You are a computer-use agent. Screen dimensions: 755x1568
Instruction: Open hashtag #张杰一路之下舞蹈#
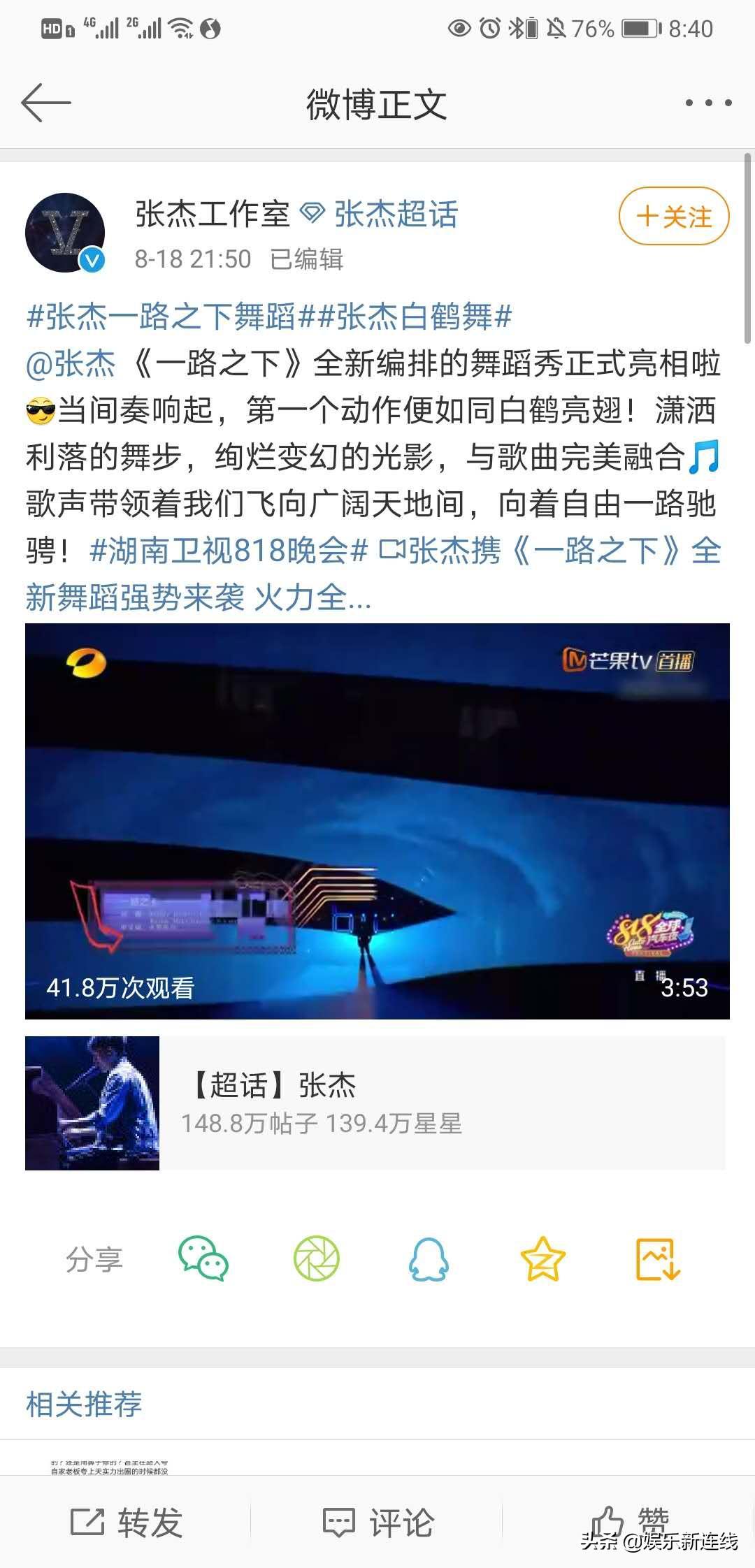coord(161,317)
